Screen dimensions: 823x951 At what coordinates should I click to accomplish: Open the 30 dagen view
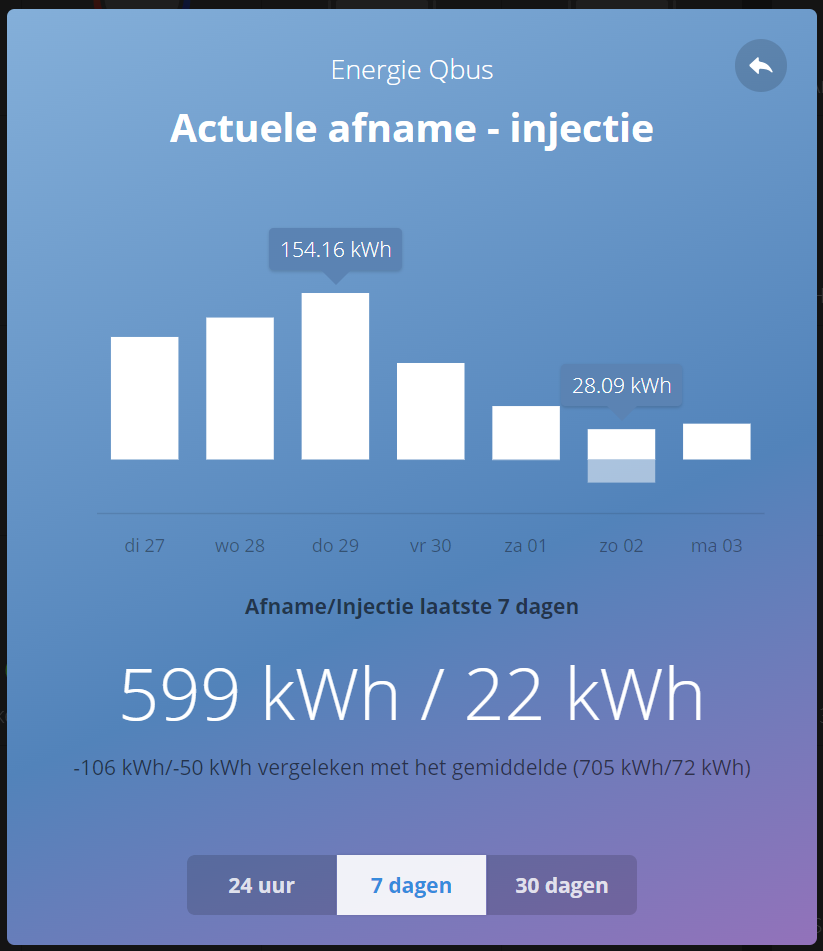[x=561, y=885]
